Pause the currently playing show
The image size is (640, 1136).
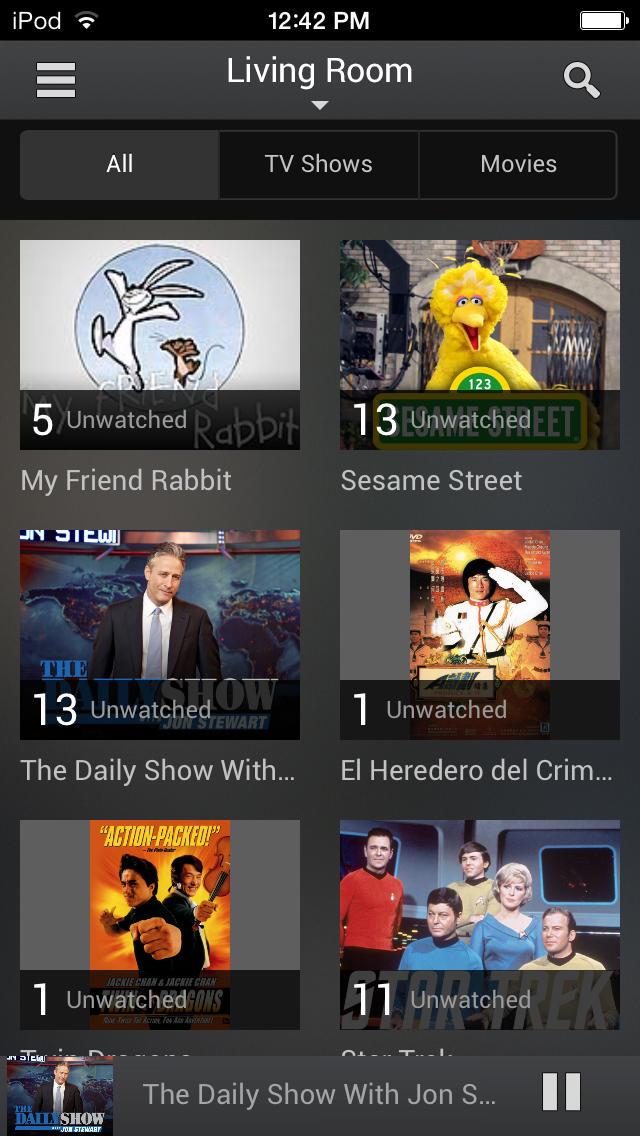pos(561,1092)
